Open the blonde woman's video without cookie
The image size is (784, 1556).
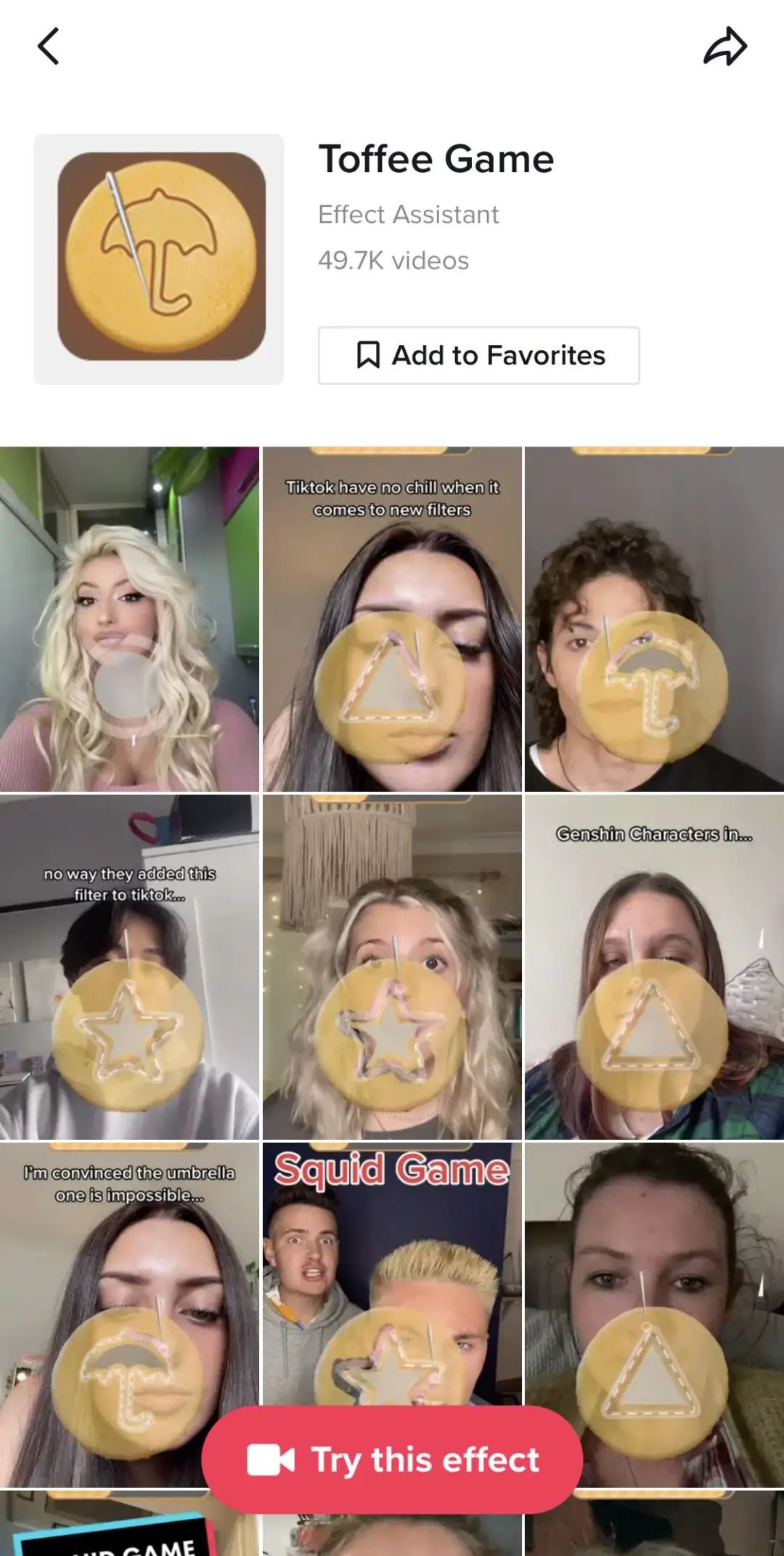click(129, 619)
